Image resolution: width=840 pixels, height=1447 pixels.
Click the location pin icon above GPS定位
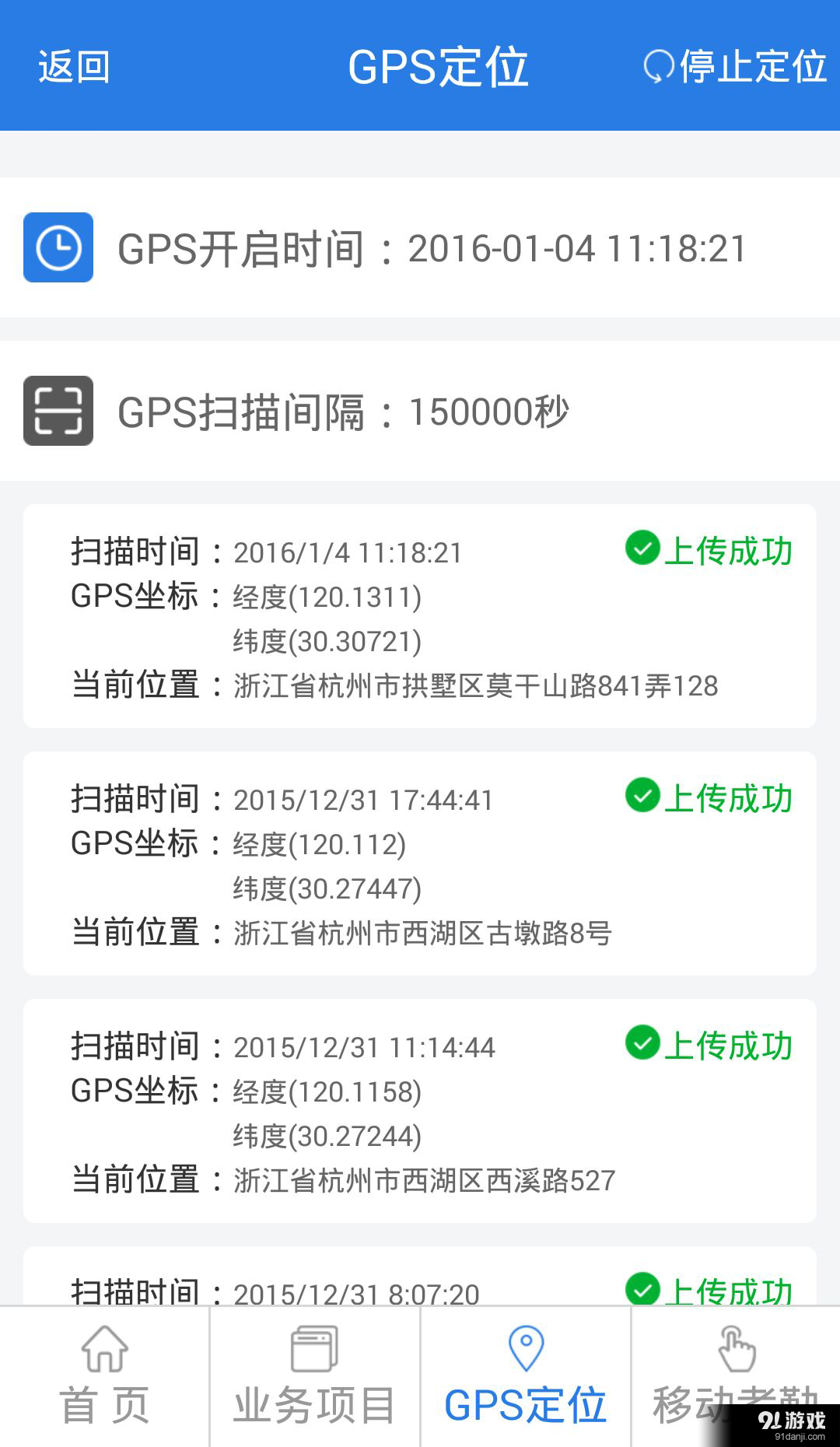point(525,1350)
